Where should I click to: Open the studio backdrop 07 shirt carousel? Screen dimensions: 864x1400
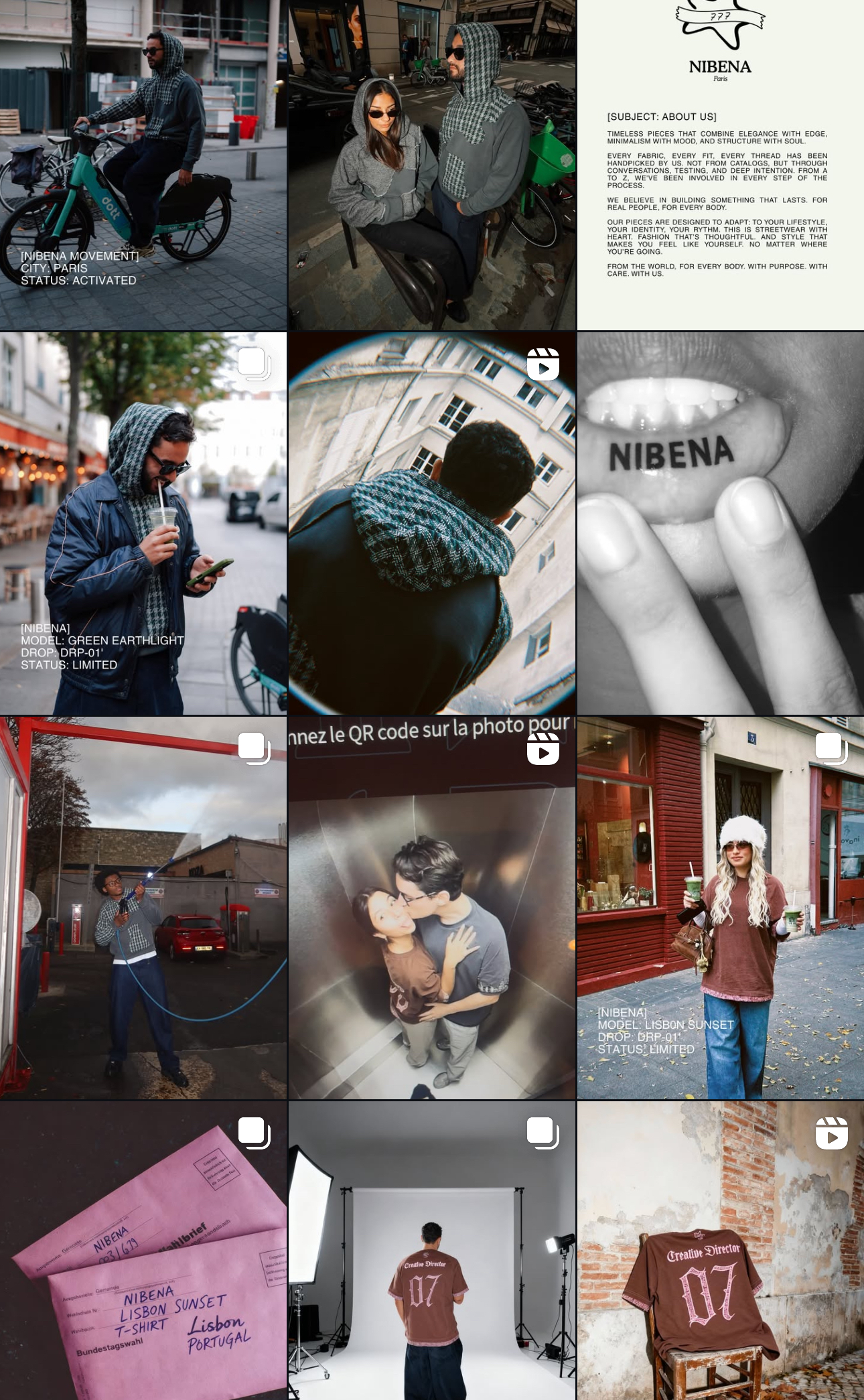432,1251
